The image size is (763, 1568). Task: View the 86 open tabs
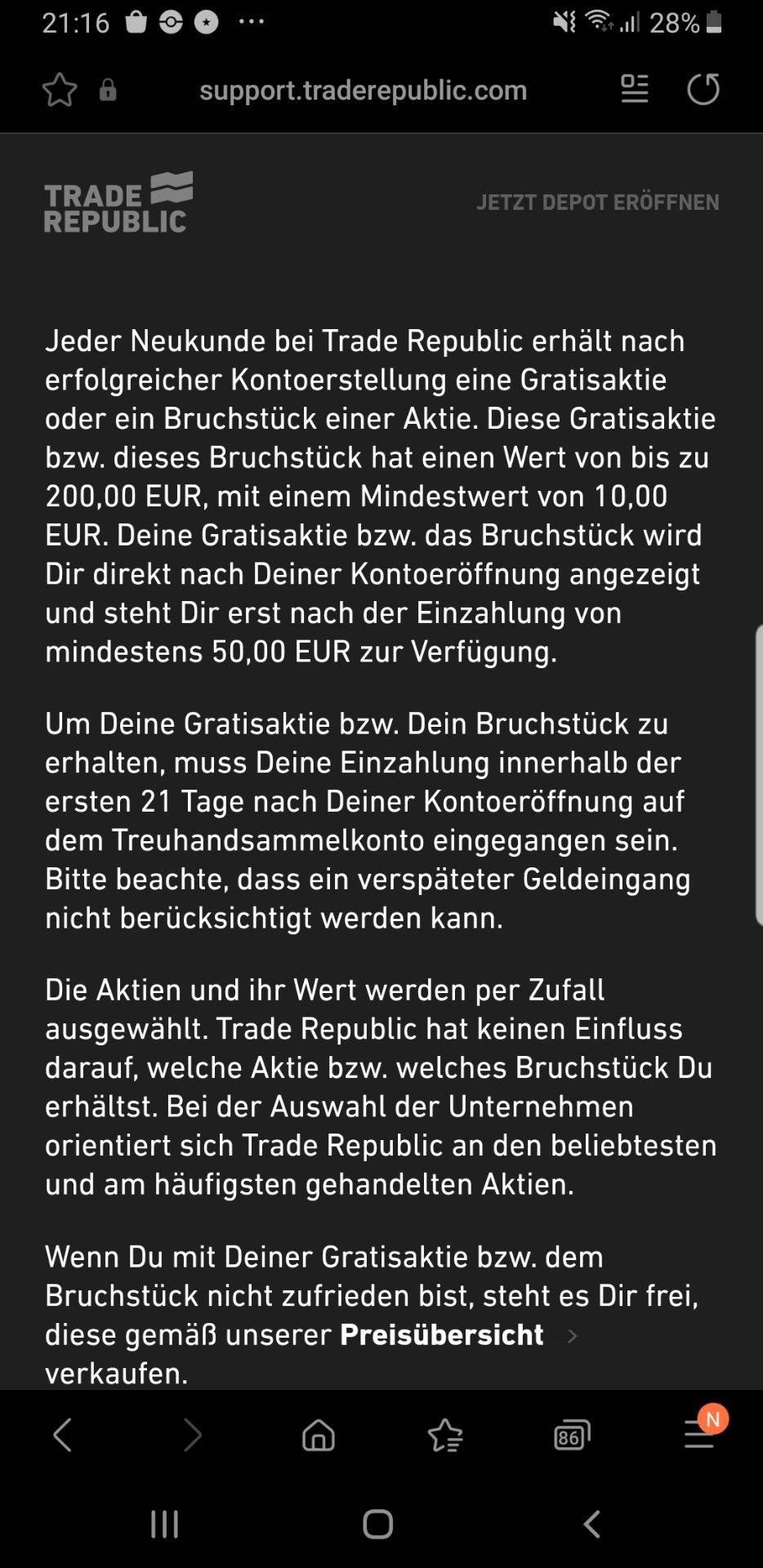coord(572,1434)
